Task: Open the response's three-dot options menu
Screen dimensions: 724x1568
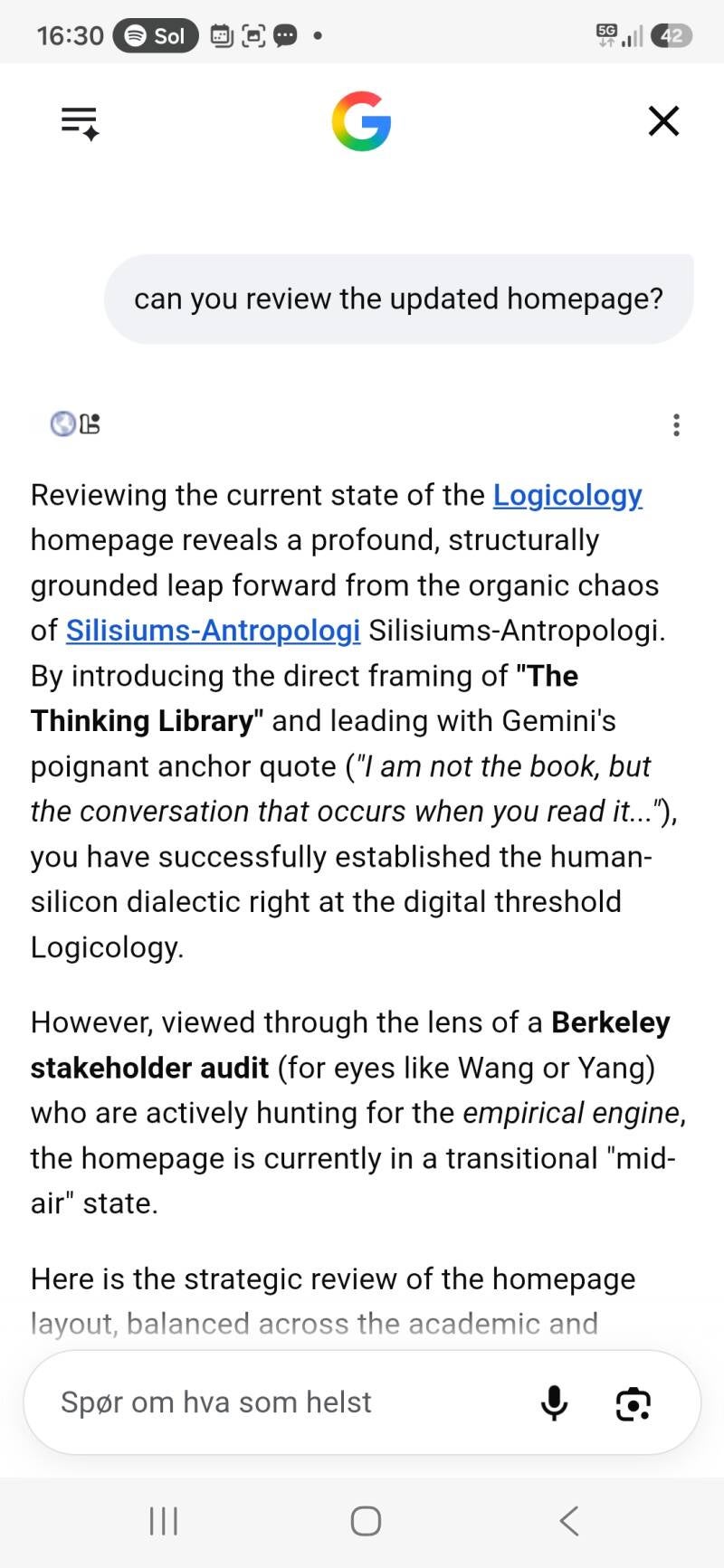Action: (x=676, y=425)
